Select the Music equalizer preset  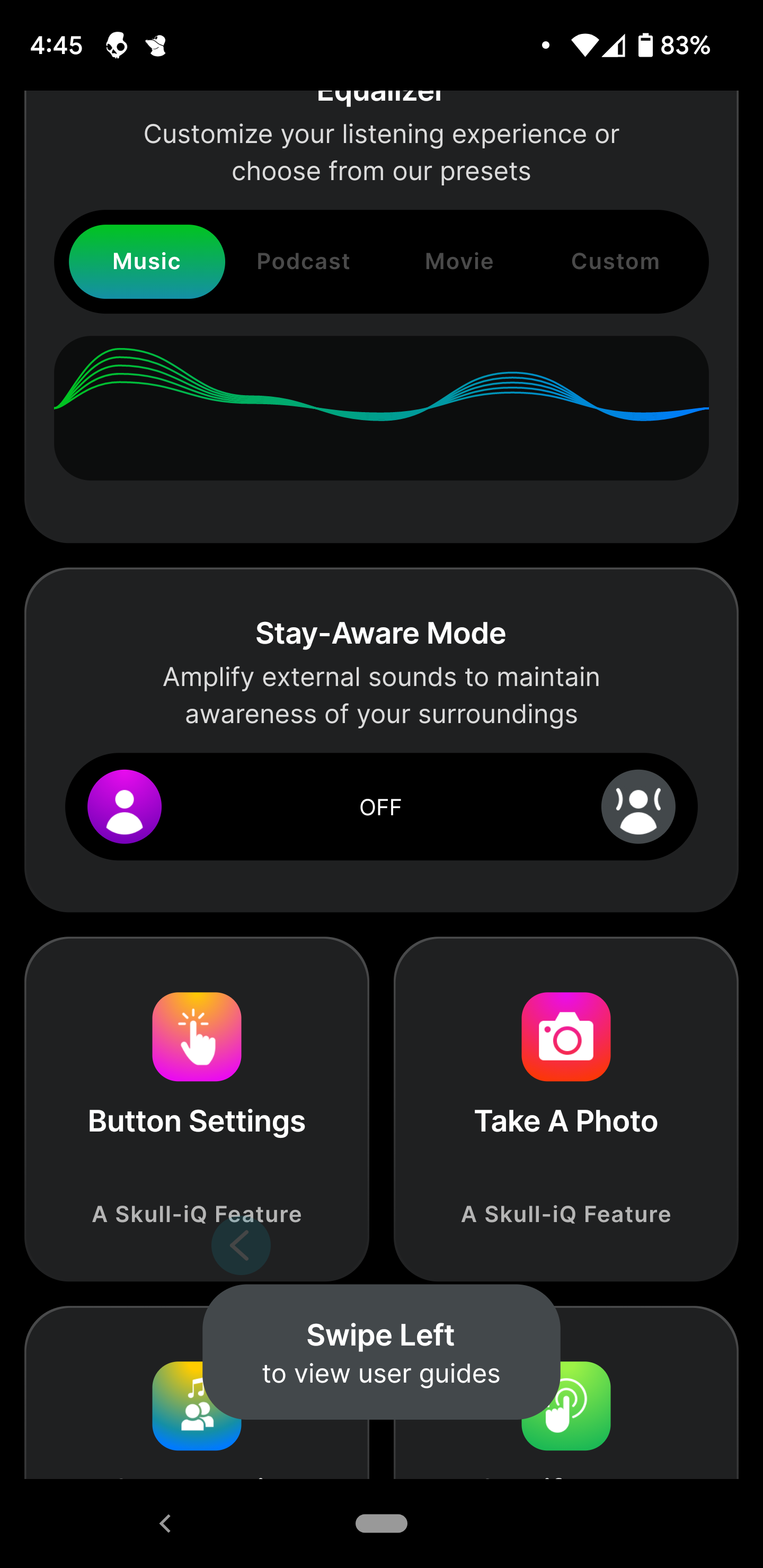click(x=147, y=262)
